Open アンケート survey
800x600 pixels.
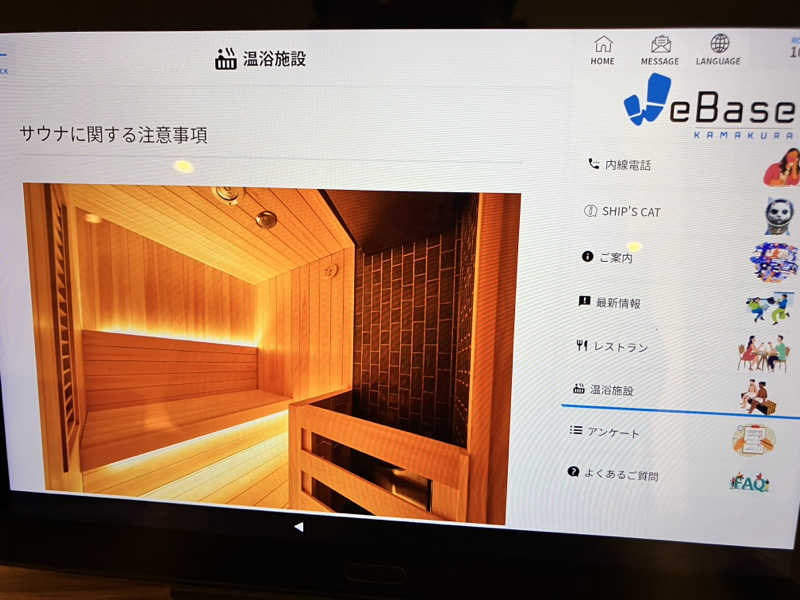click(612, 432)
